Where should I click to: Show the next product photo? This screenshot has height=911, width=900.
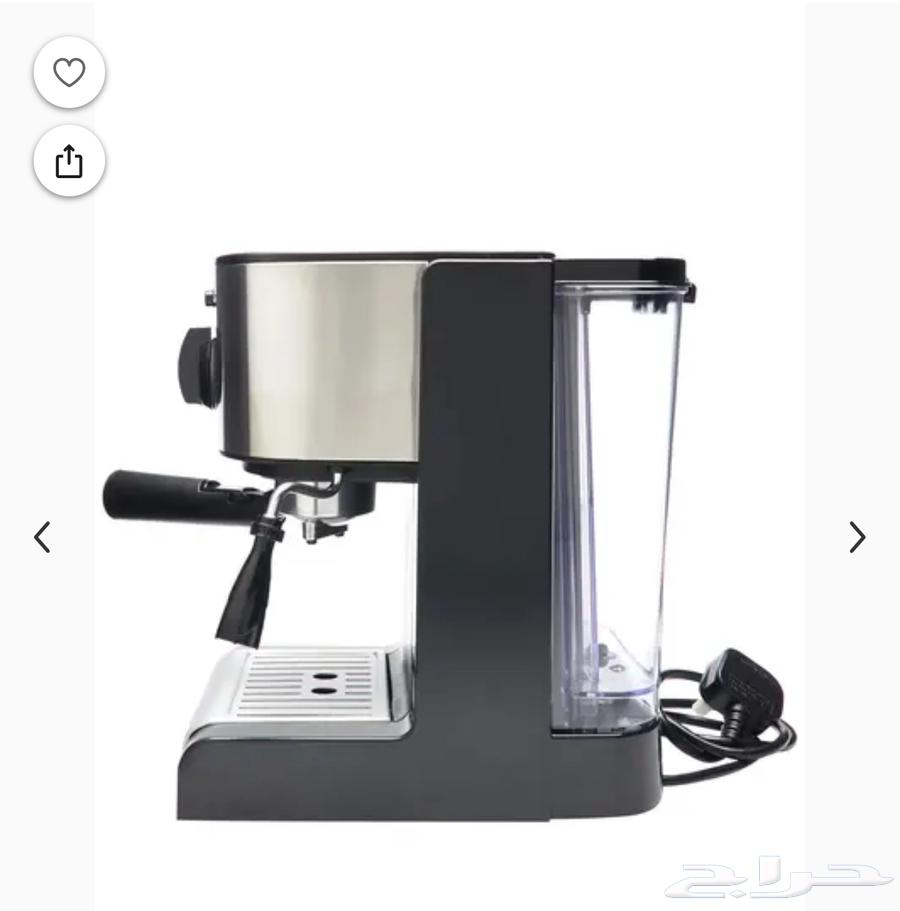857,537
